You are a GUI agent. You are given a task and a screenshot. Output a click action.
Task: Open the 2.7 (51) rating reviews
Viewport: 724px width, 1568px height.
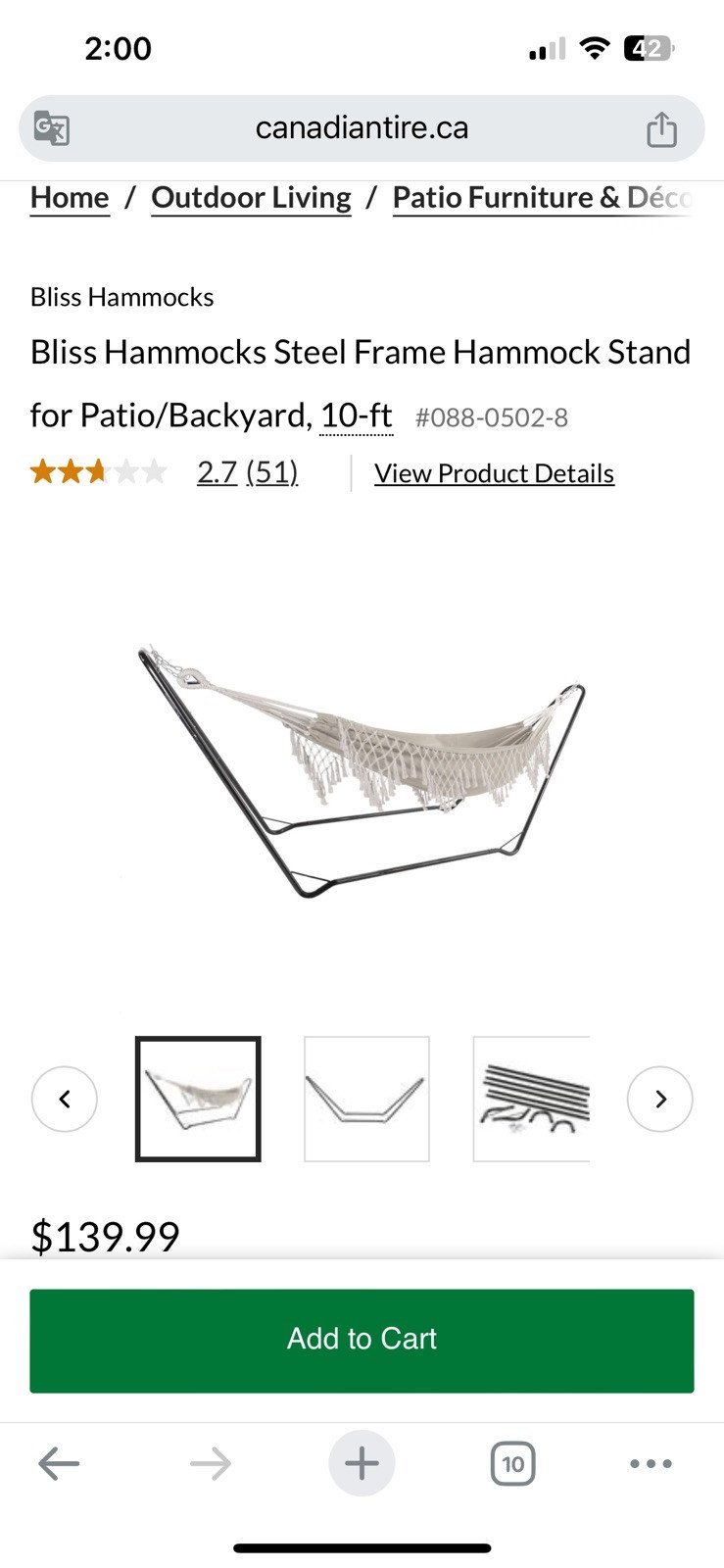pyautogui.click(x=247, y=472)
